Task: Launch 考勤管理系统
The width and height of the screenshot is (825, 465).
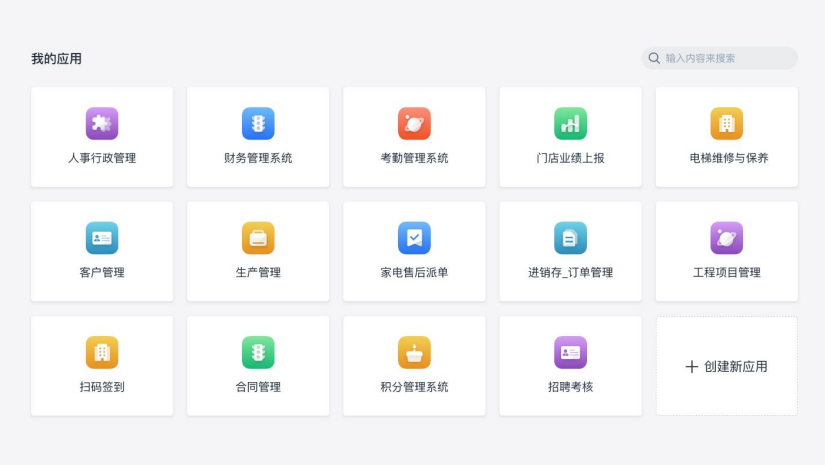Action: (414, 137)
